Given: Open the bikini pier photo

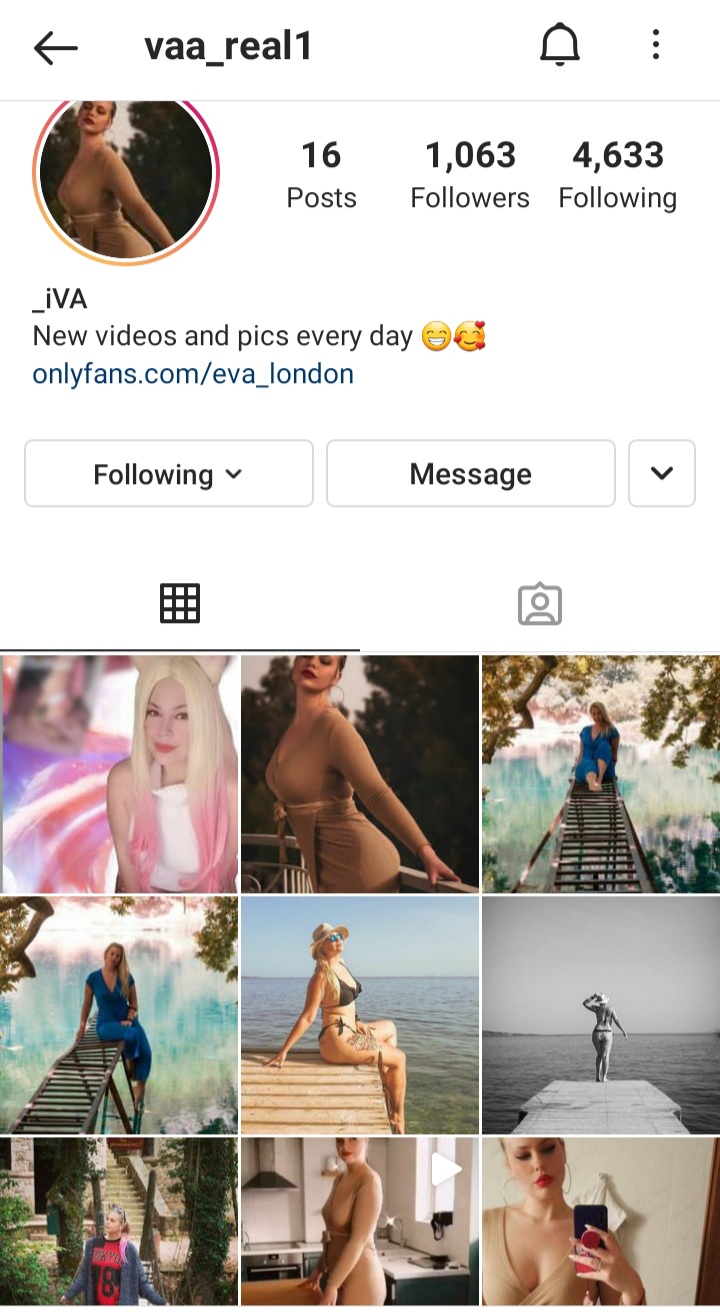Looking at the screenshot, I should pyautogui.click(x=360, y=1015).
